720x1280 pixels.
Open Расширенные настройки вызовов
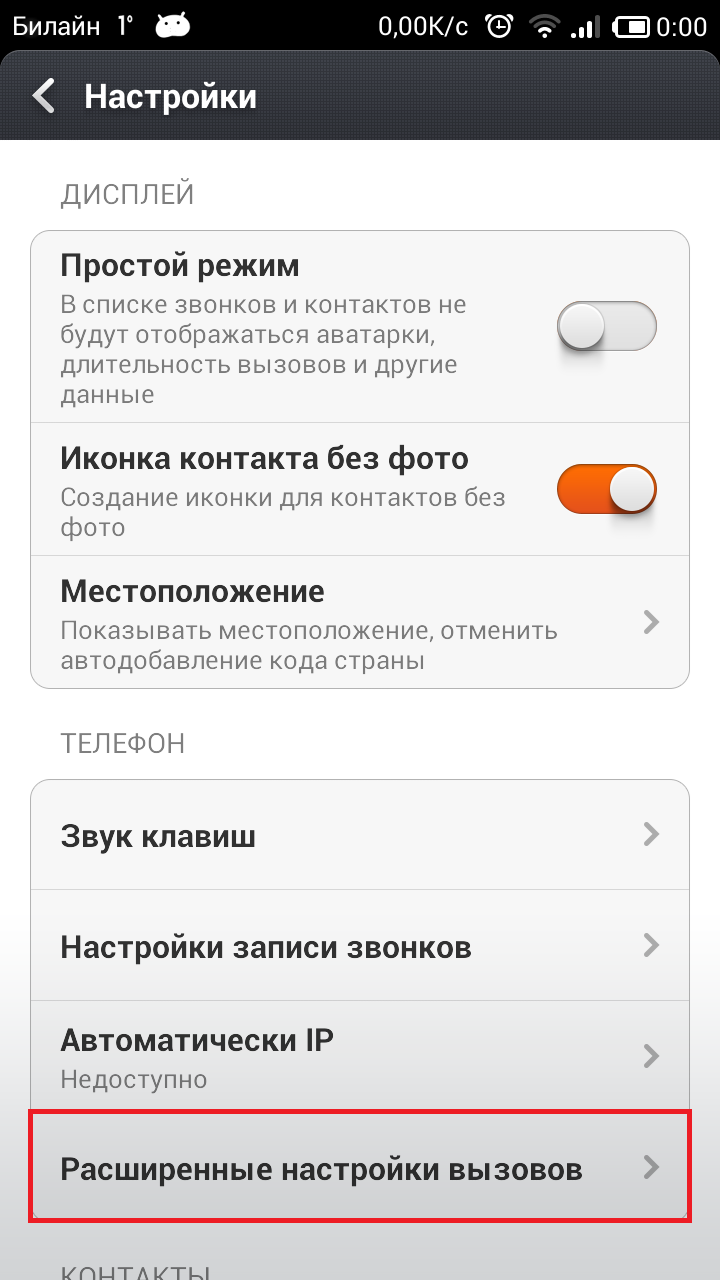point(360,1167)
